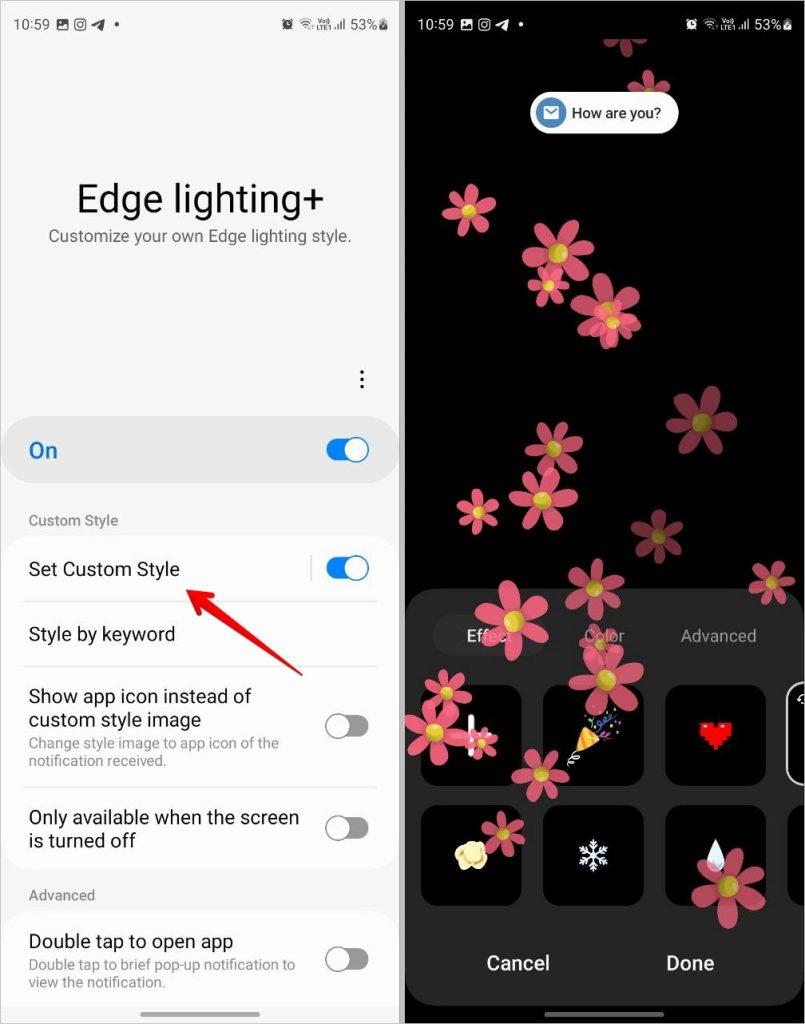Select the Effect tab
The height and width of the screenshot is (1024, 805).
[488, 635]
